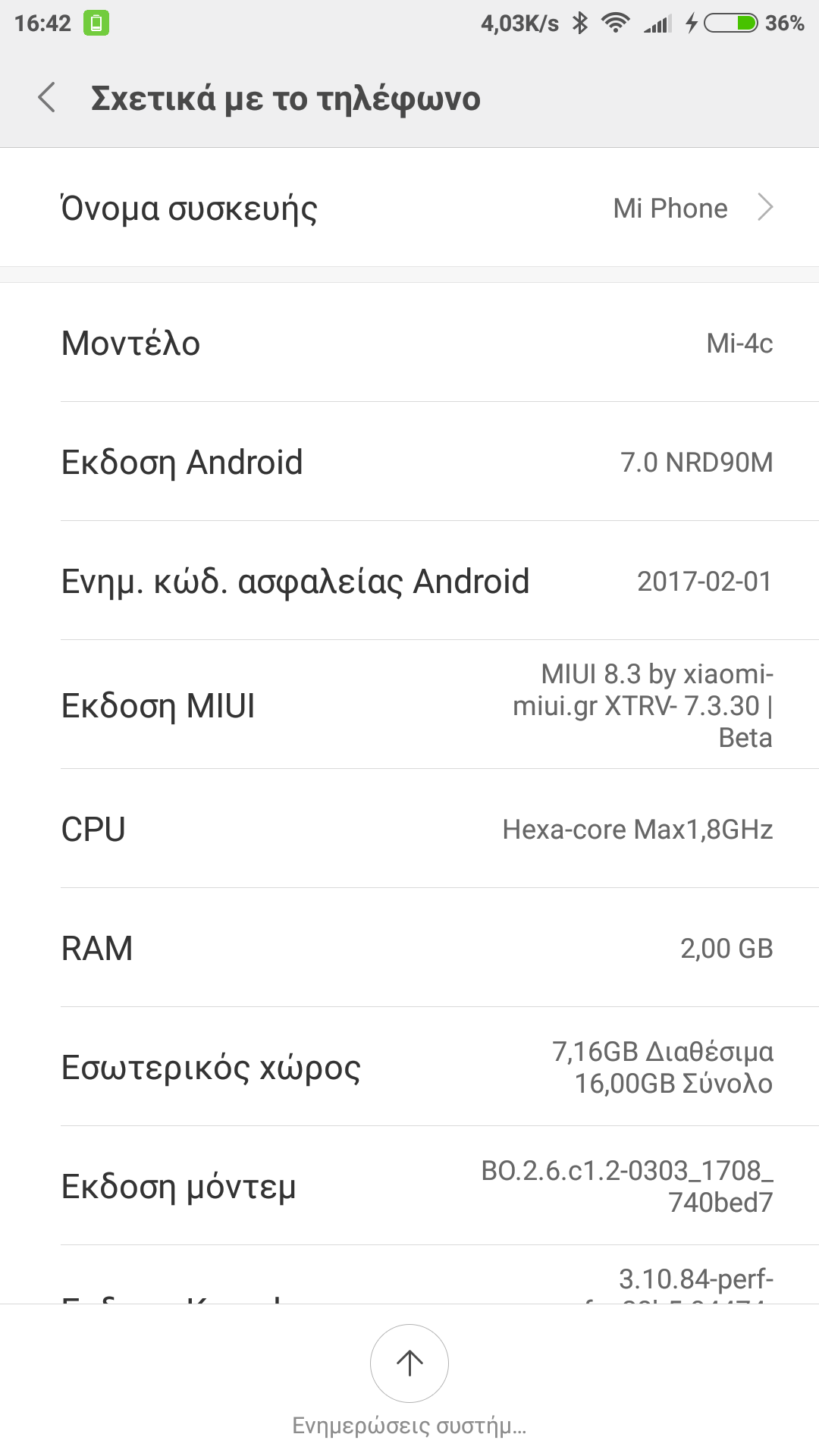Tap the Εσωτερικός χώρος row
The image size is (819, 1456).
pyautogui.click(x=409, y=1067)
